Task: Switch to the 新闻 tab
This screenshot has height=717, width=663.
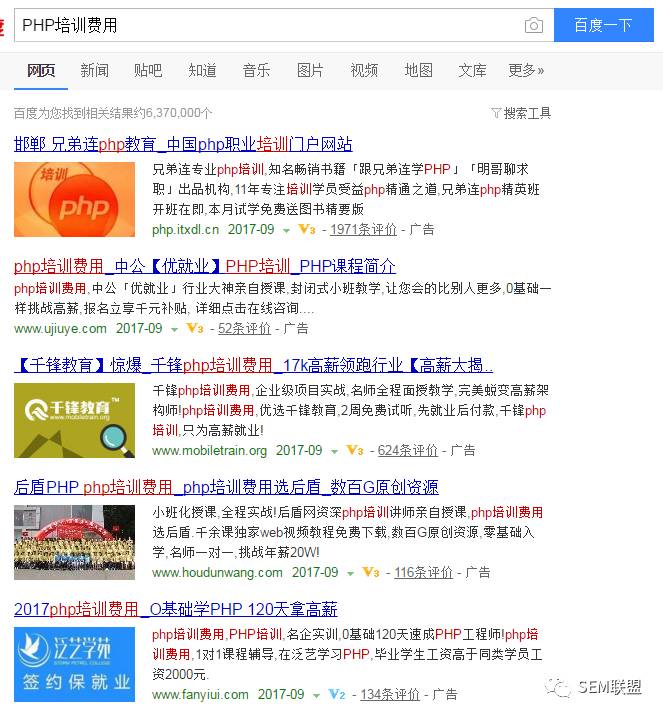Action: (x=95, y=70)
